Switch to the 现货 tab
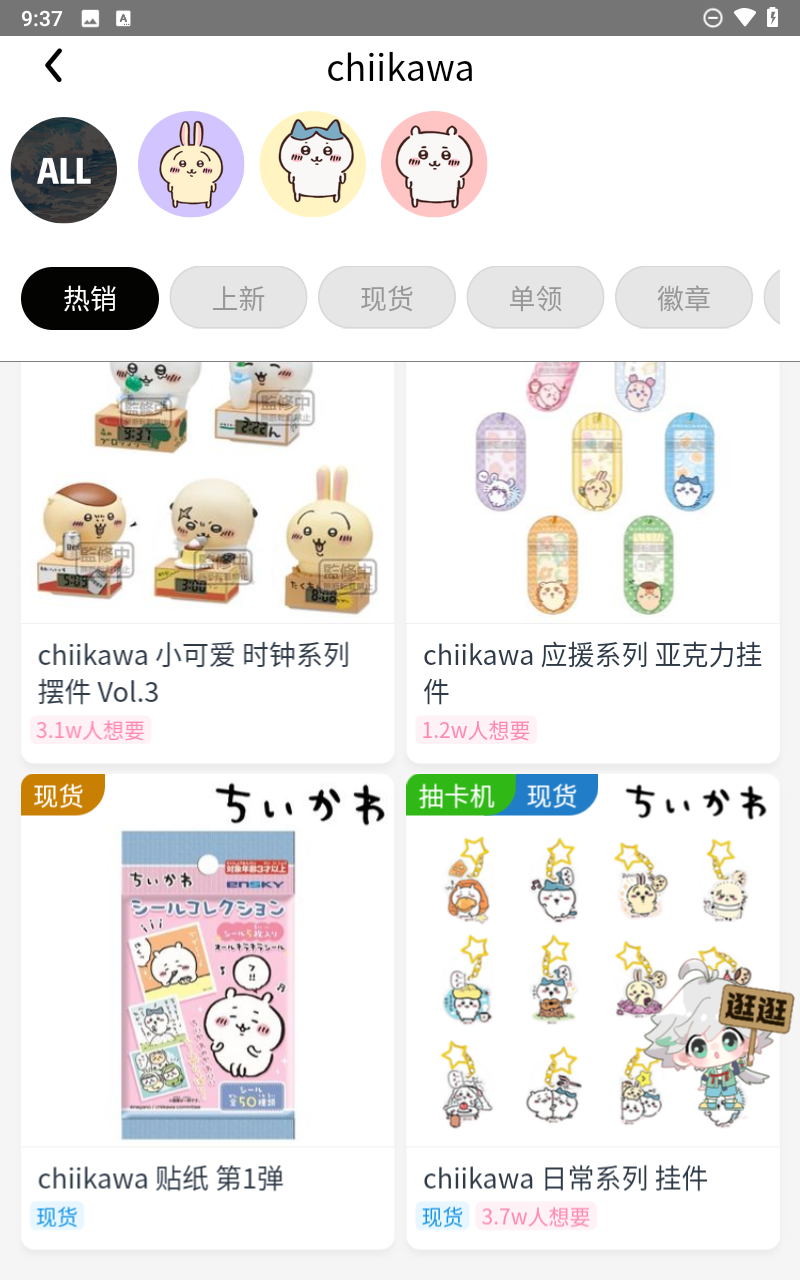800x1280 pixels. pos(387,298)
